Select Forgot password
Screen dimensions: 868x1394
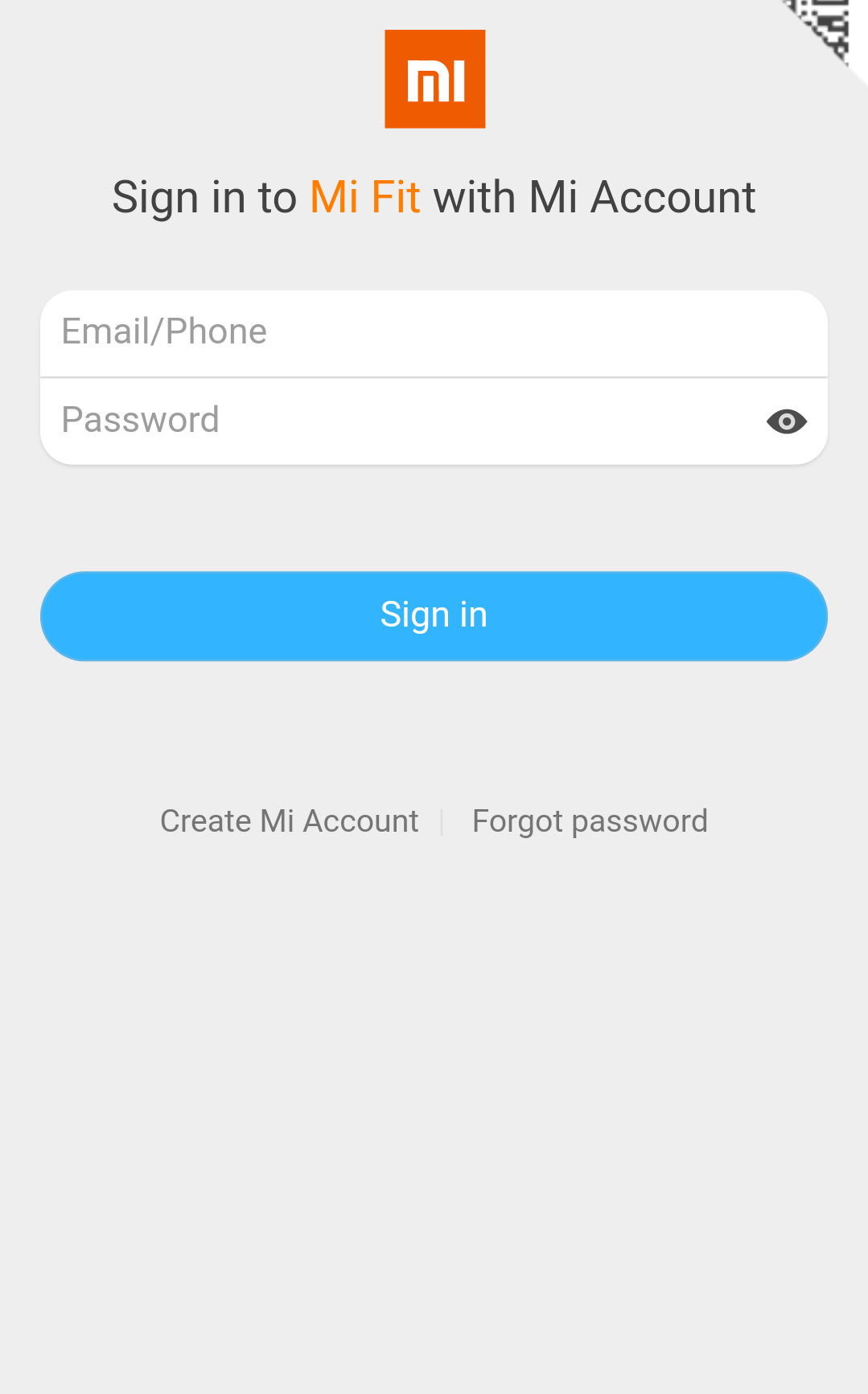pyautogui.click(x=590, y=821)
